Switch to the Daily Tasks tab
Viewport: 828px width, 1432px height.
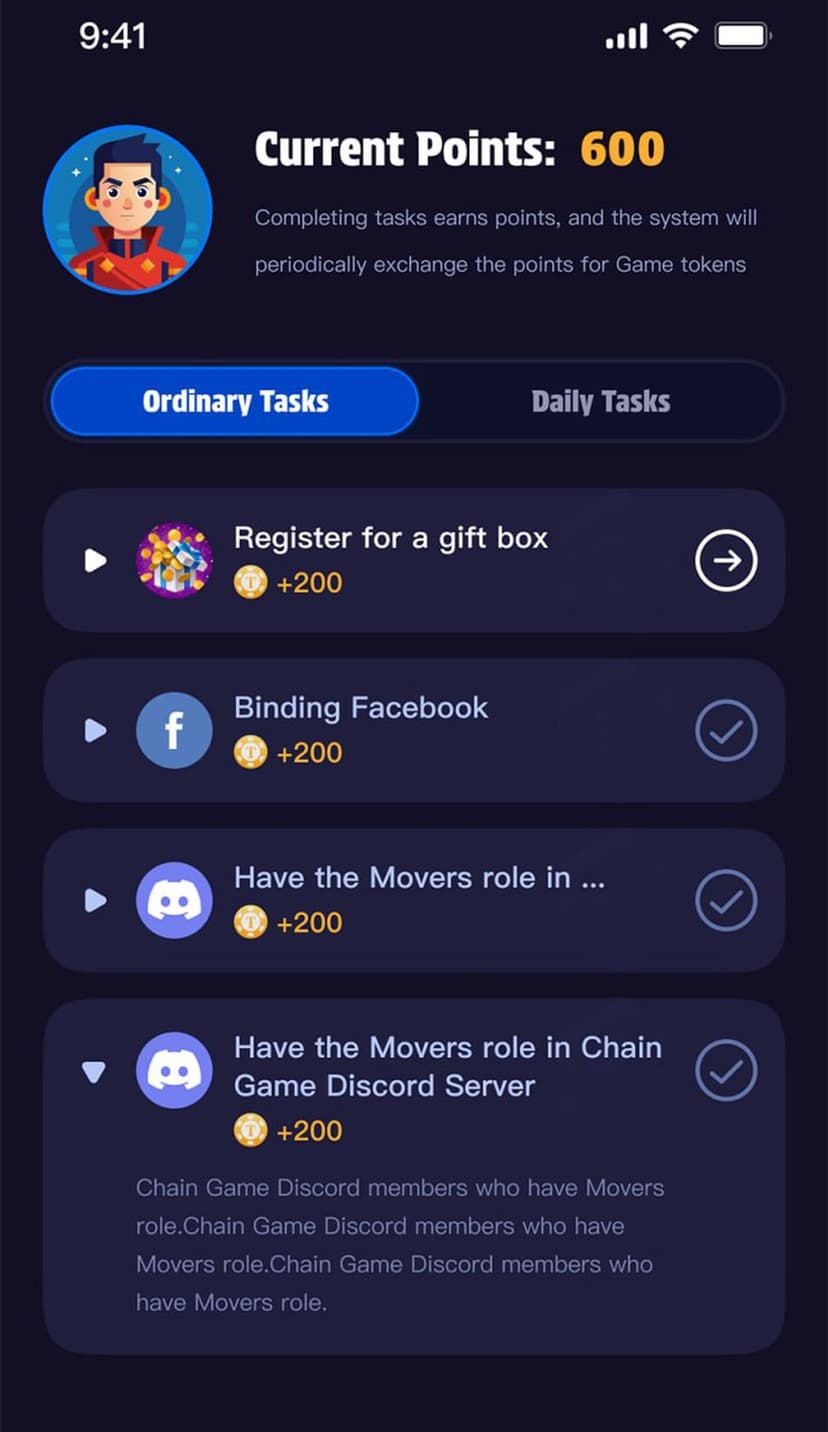(x=600, y=402)
